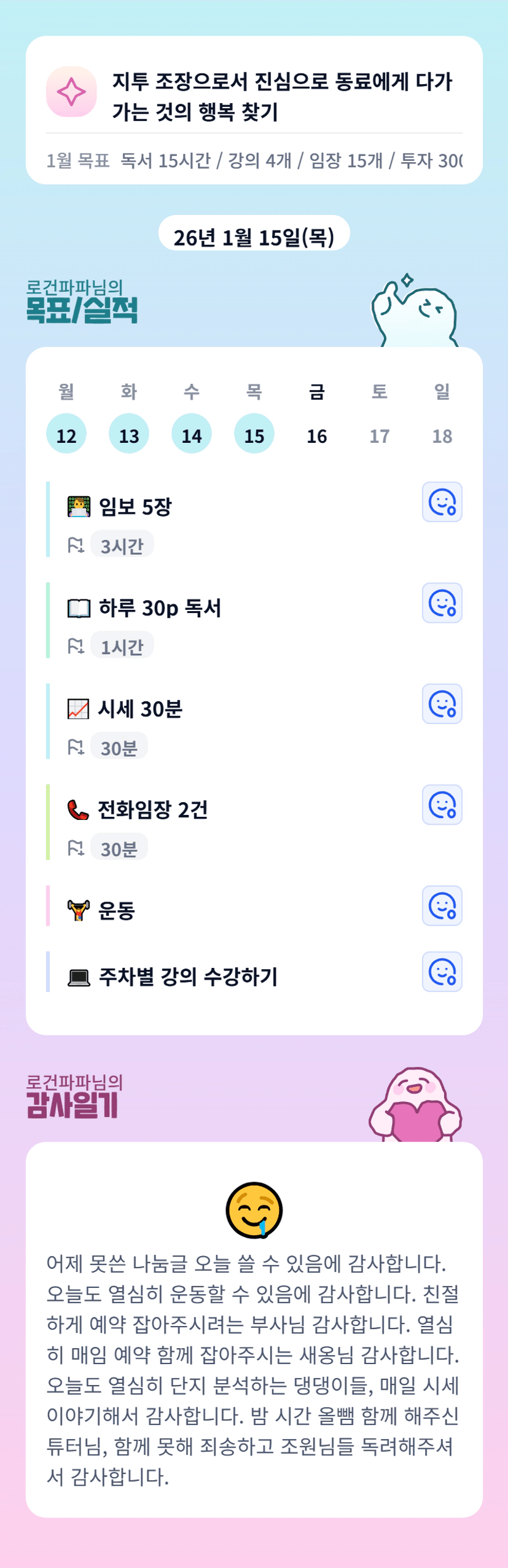
Task: Leave an emoji reaction on 운동
Action: coord(442,905)
